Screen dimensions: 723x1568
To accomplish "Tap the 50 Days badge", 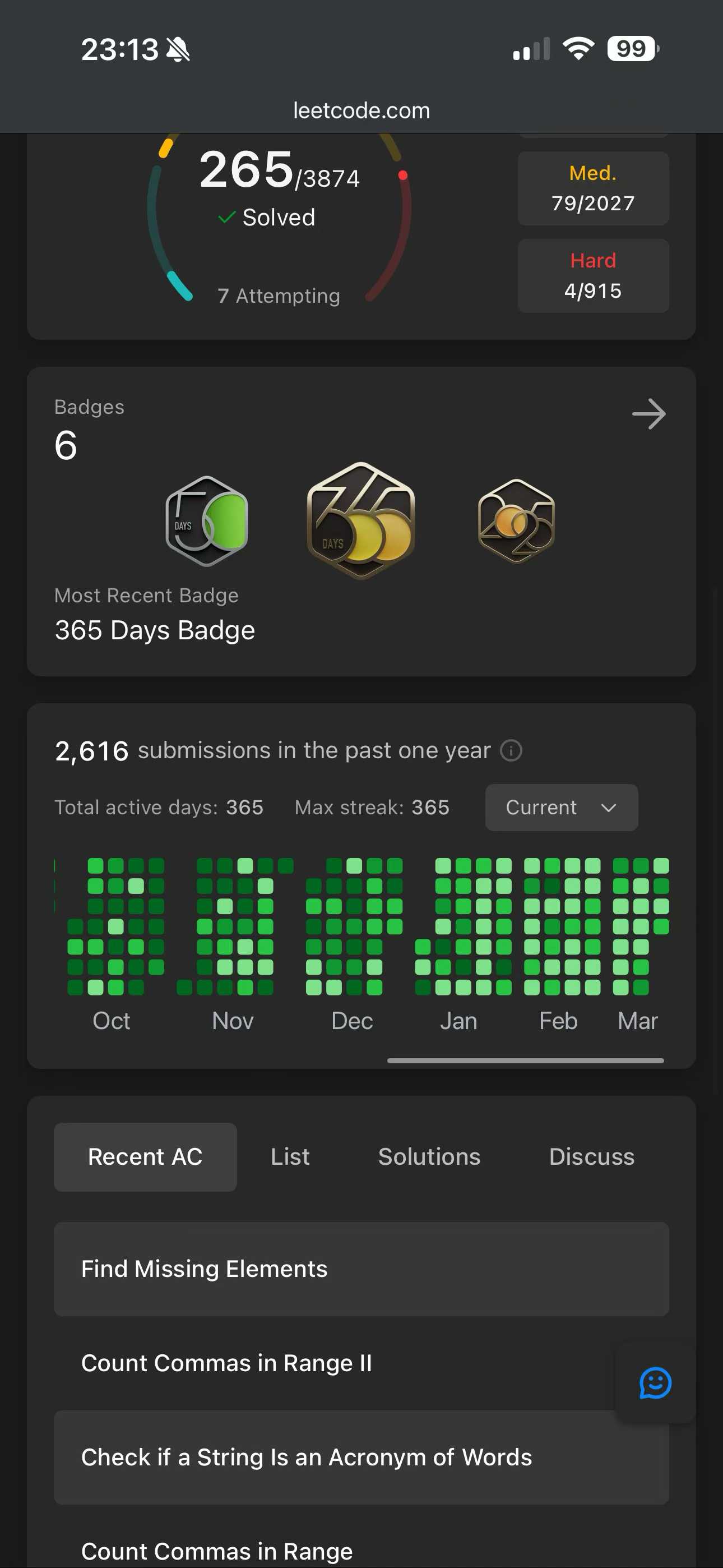I will click(206, 521).
